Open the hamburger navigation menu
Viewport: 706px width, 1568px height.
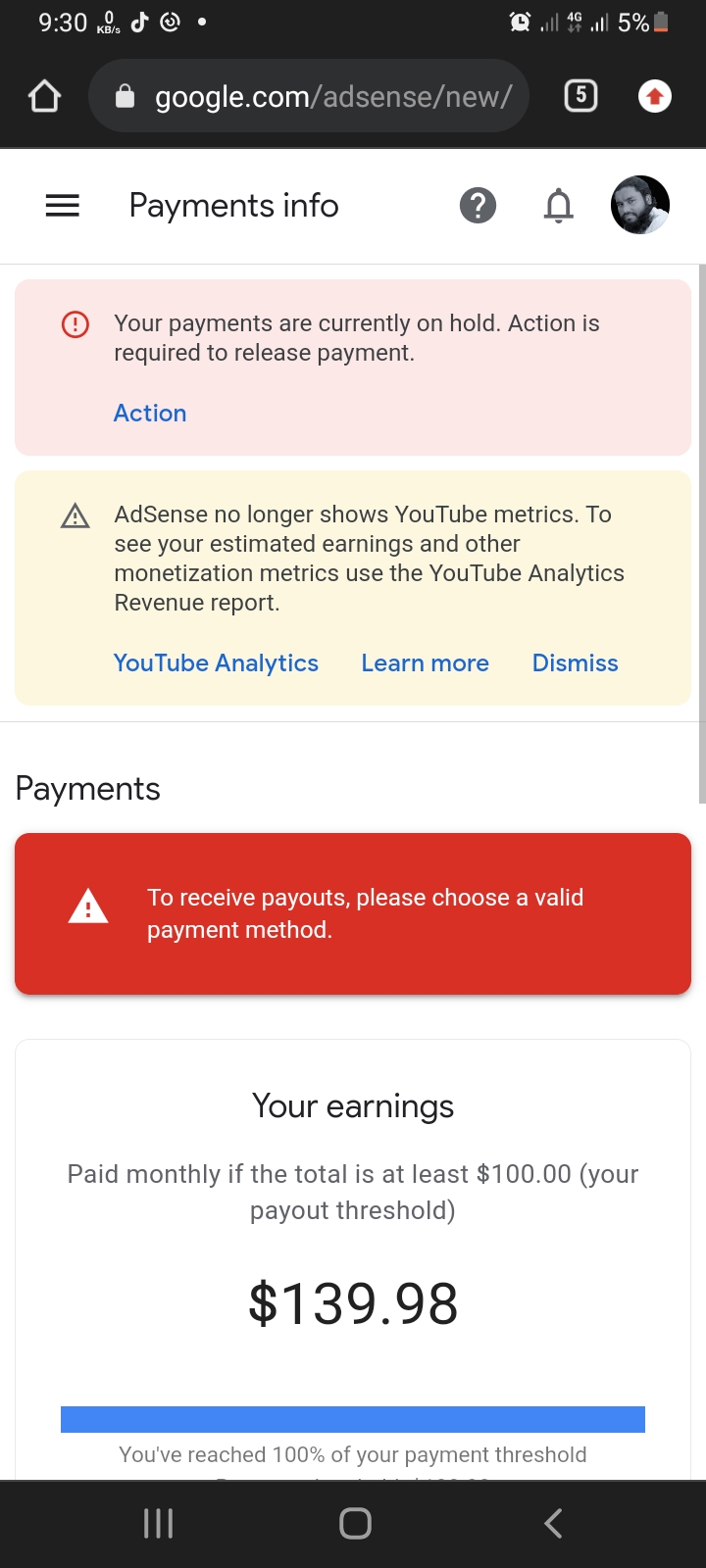(63, 206)
